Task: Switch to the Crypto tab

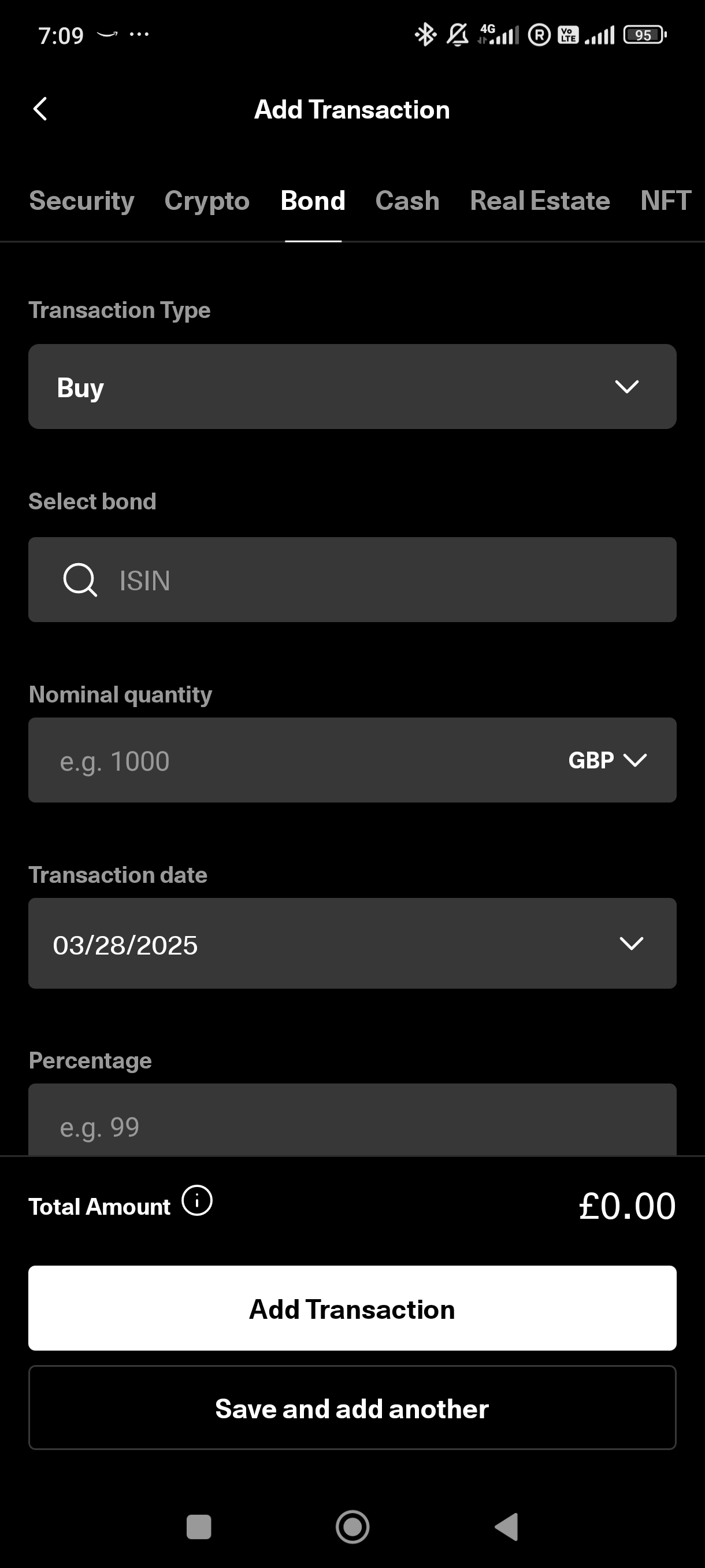Action: click(x=207, y=201)
